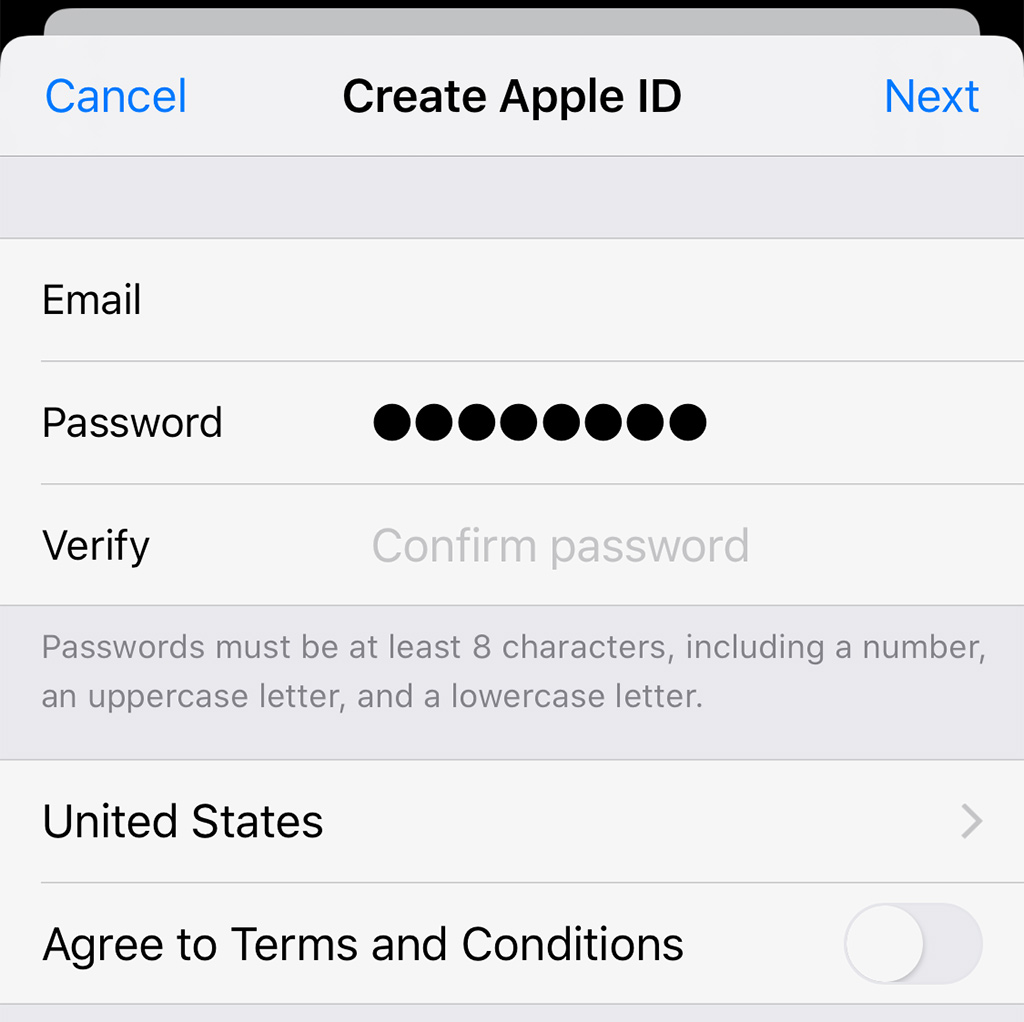Cancel Apple ID creation
The width and height of the screenshot is (1024, 1022).
pos(116,97)
